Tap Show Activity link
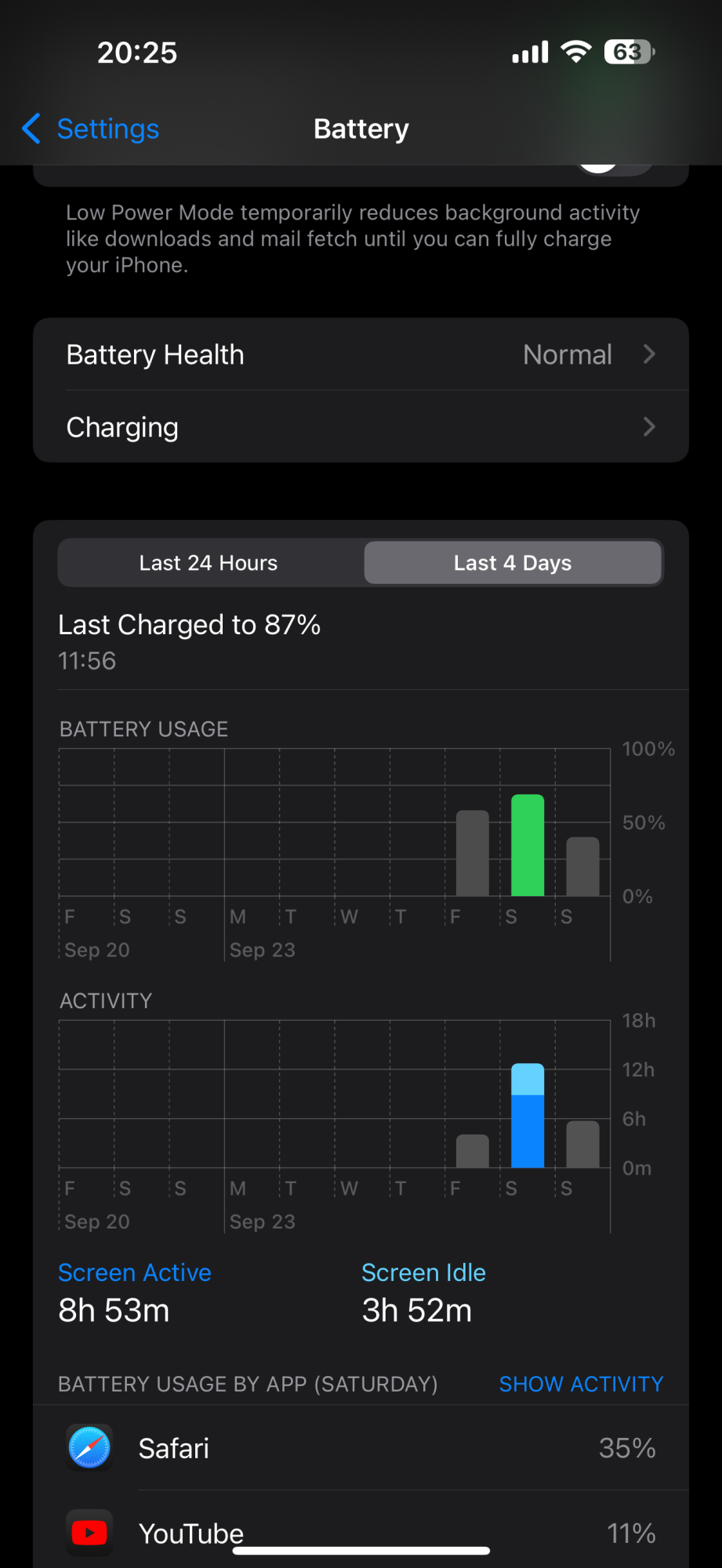Viewport: 722px width, 1568px height. click(581, 1384)
